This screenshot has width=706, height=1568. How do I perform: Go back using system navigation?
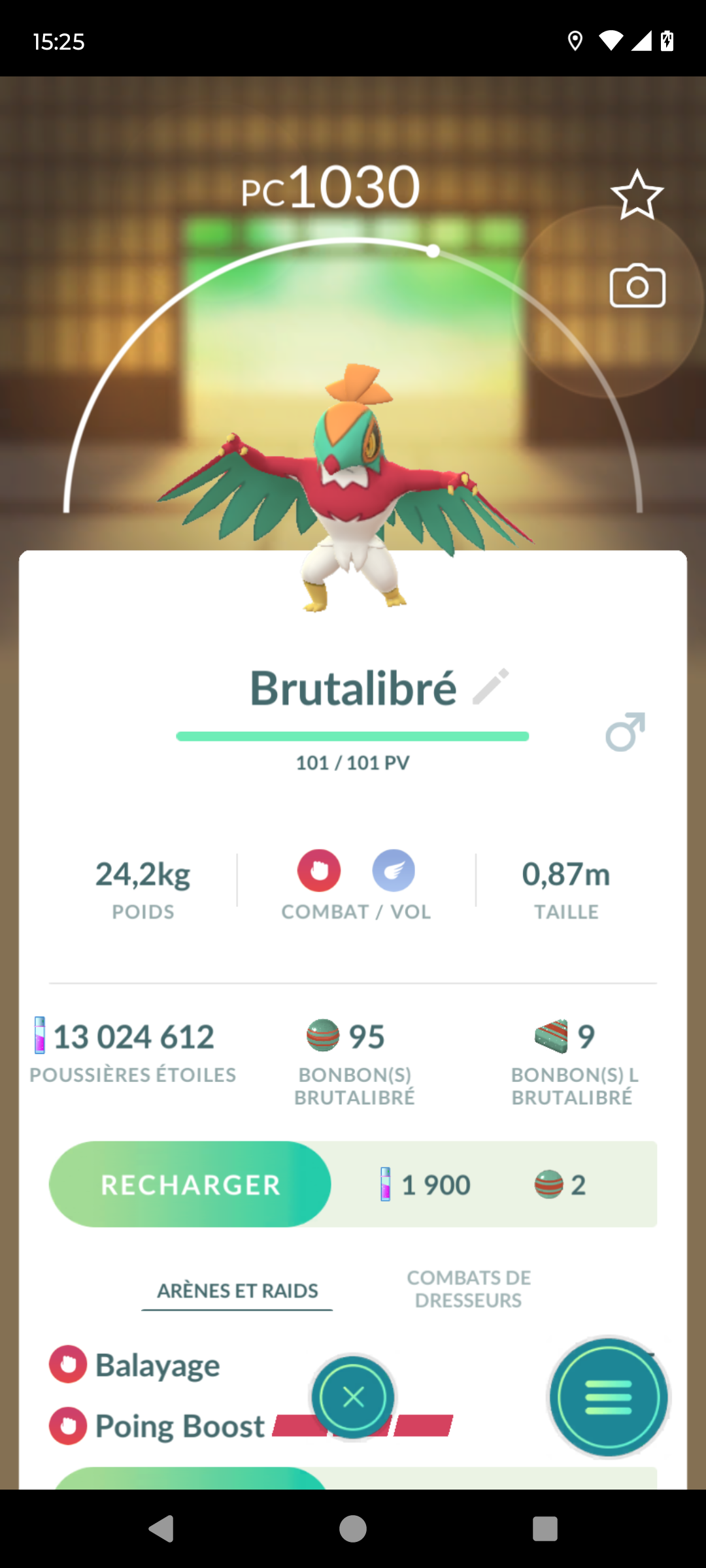161,1529
